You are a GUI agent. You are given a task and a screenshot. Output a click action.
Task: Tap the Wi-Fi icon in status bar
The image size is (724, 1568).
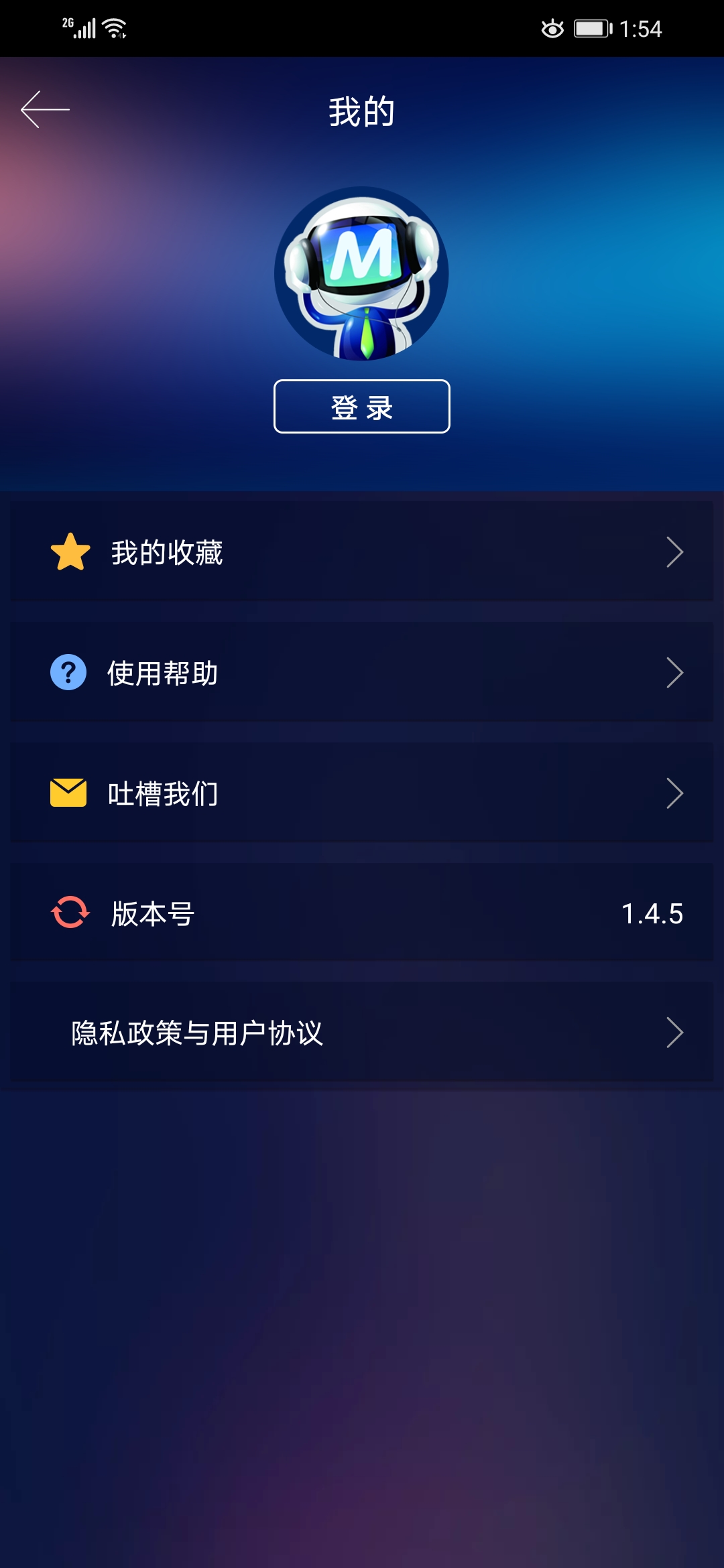[x=113, y=27]
